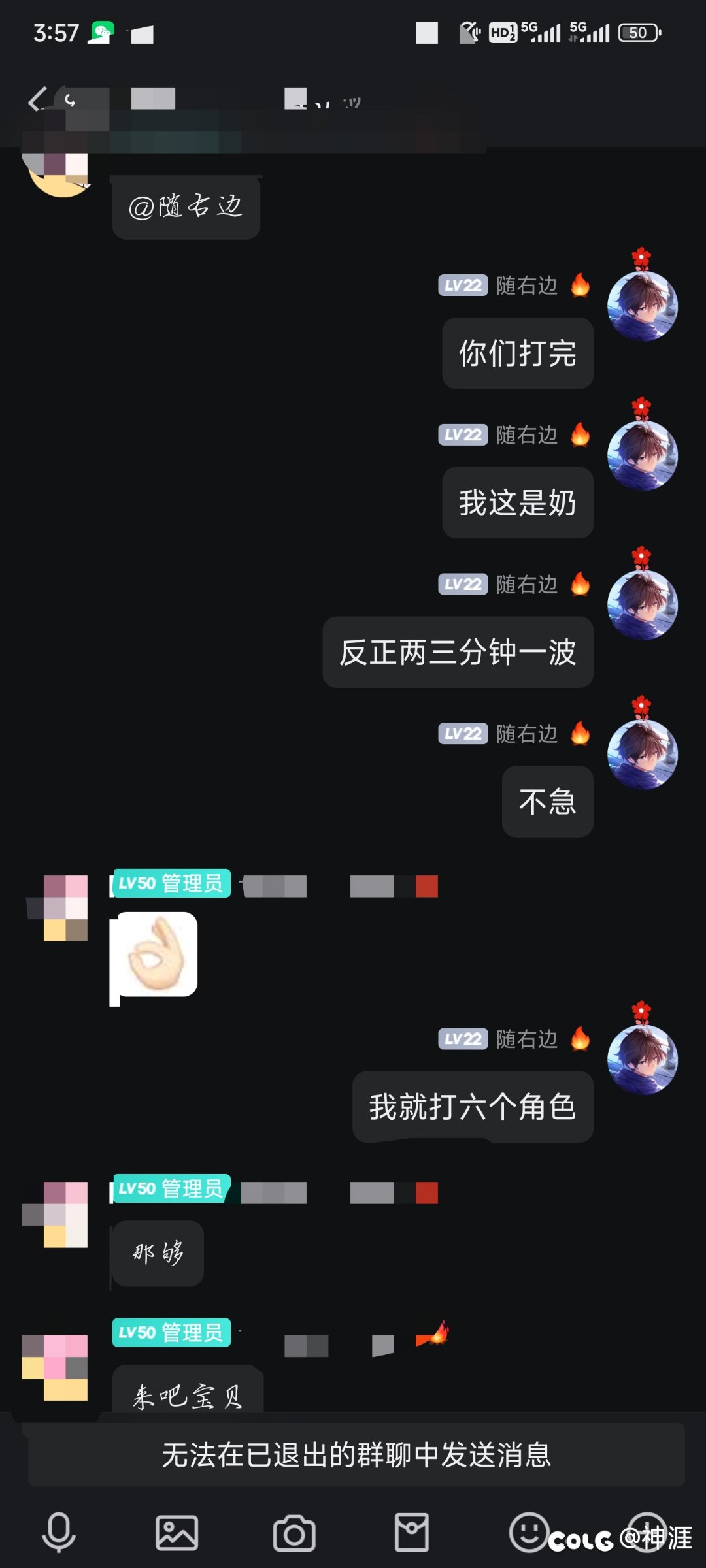Viewport: 706px width, 1568px height.
Task: Open the camera from the chat toolbar
Action: click(x=294, y=1532)
